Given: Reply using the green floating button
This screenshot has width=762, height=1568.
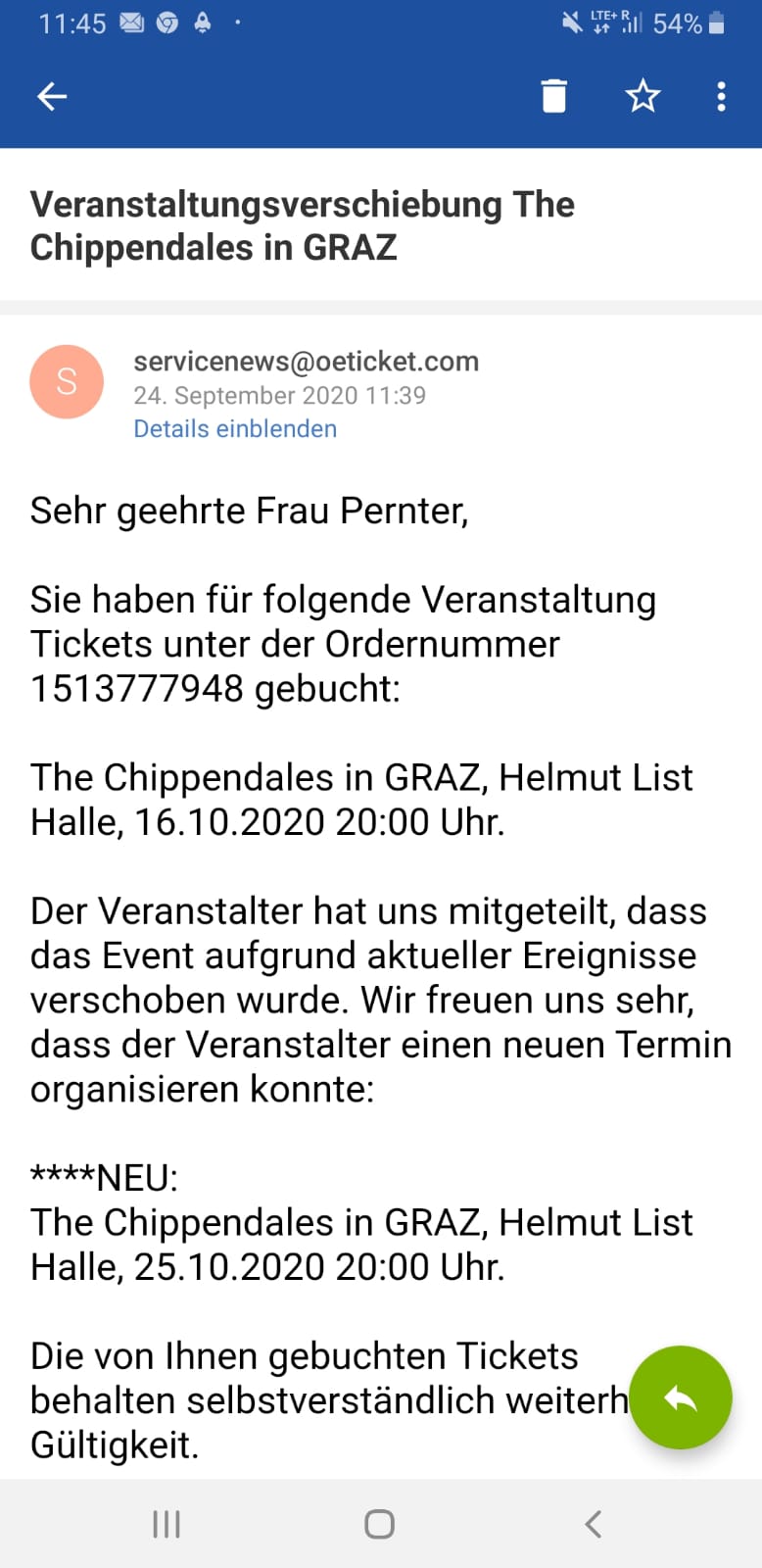Looking at the screenshot, I should [x=681, y=1397].
